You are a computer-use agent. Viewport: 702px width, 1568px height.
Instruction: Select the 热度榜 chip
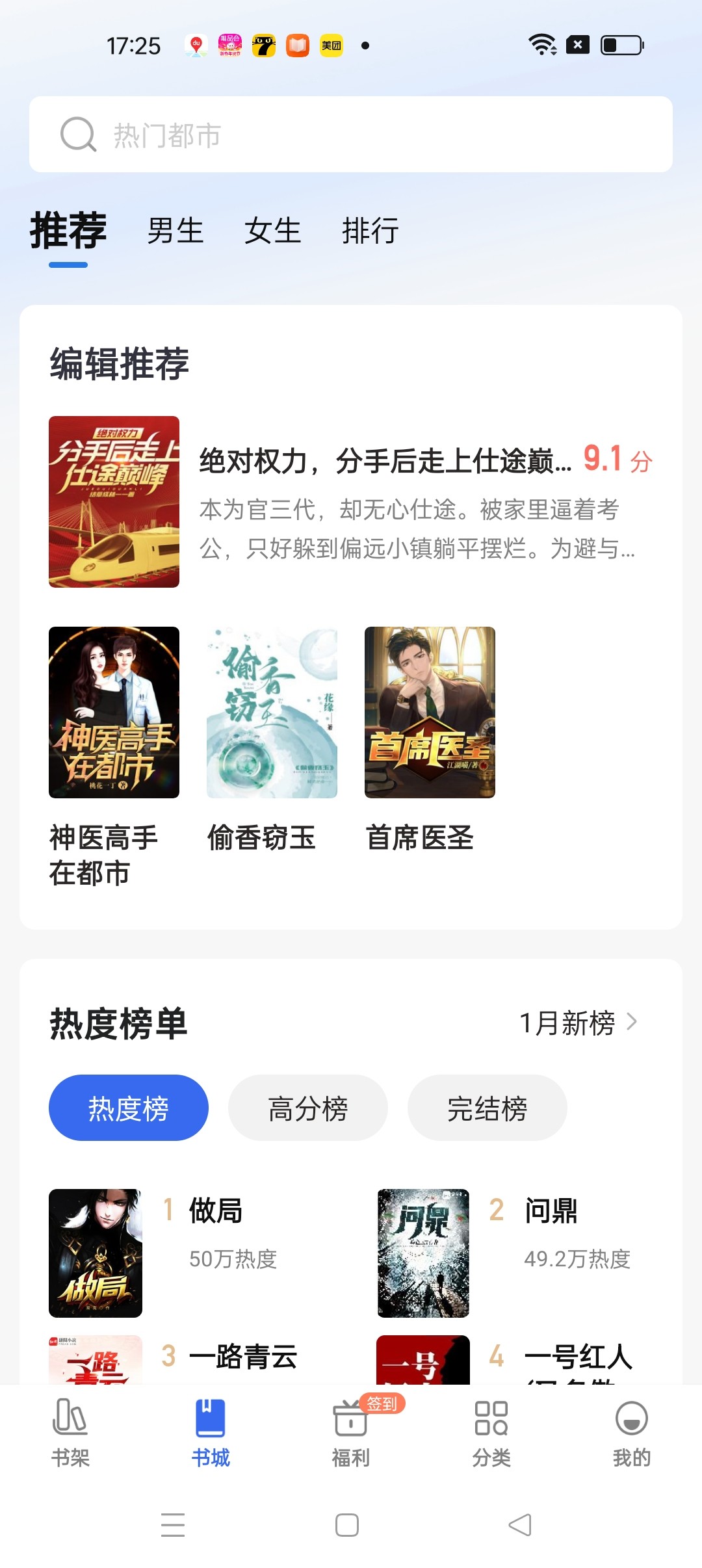128,1108
